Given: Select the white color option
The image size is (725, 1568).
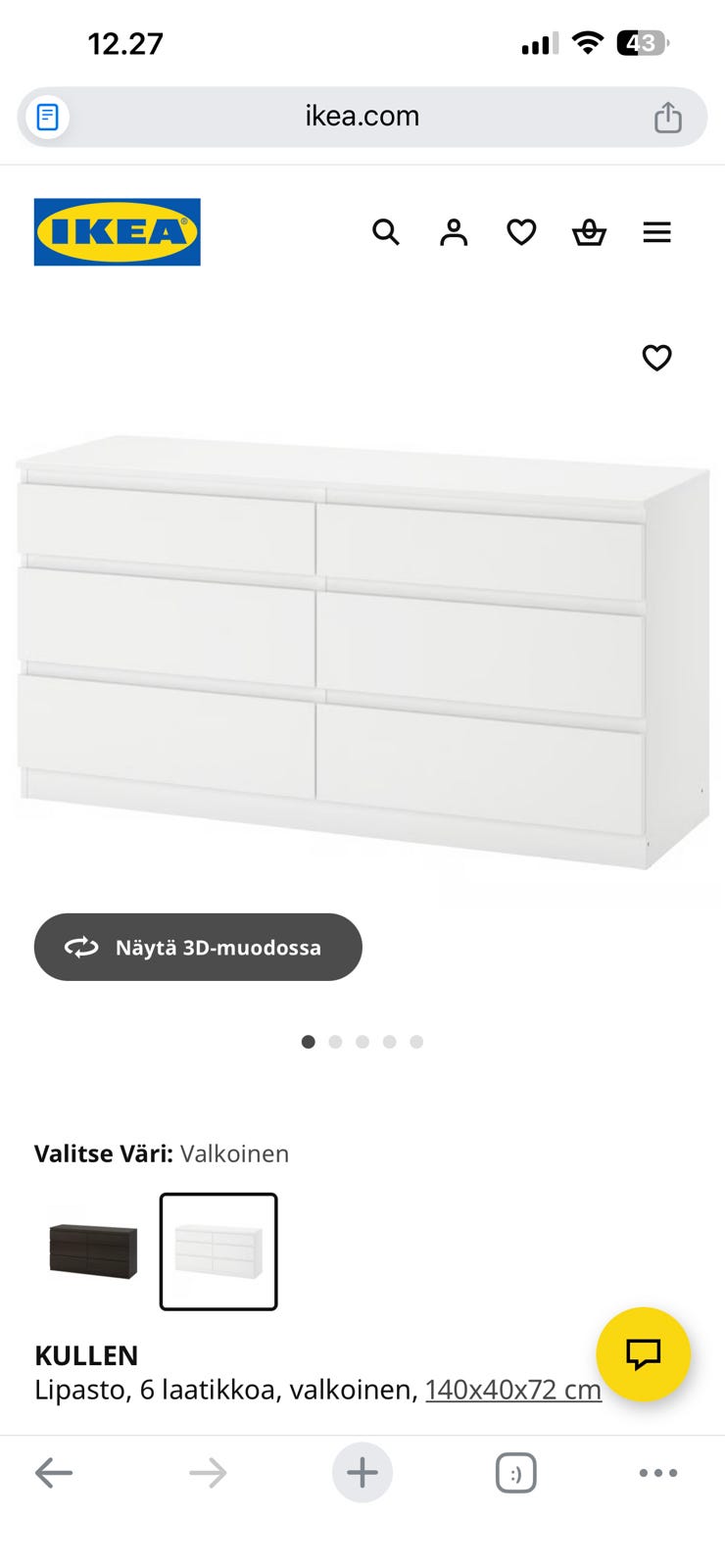Looking at the screenshot, I should click(x=218, y=1251).
